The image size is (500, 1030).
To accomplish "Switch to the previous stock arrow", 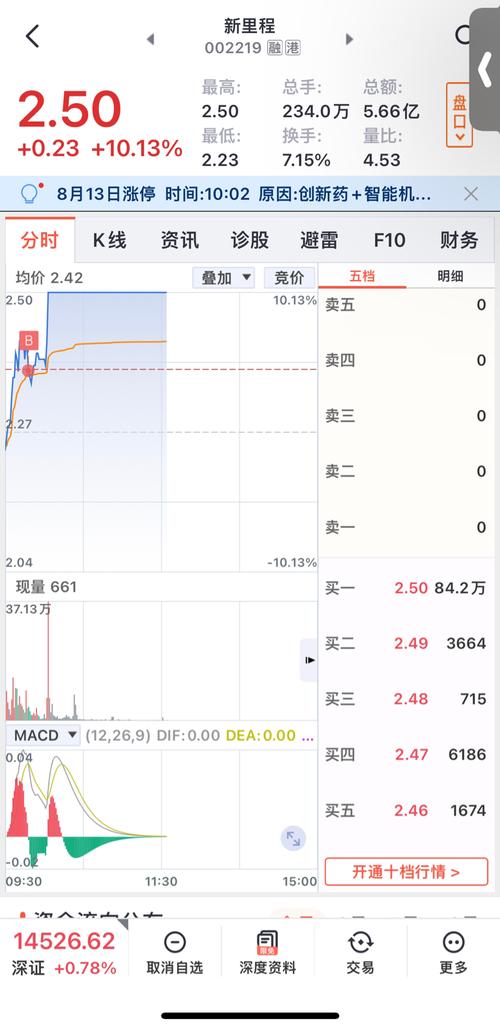I will tap(150, 39).
